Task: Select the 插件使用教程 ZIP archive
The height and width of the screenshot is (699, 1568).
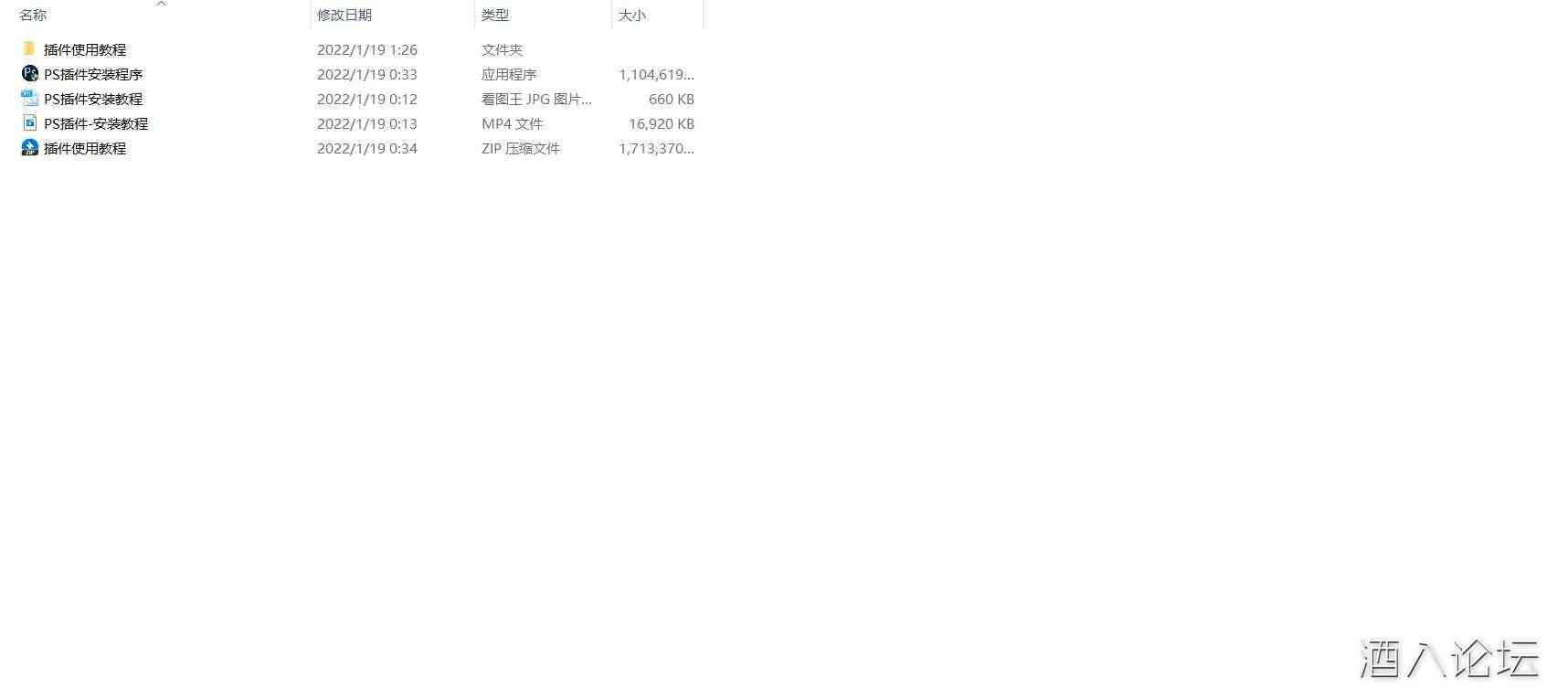Action: pyautogui.click(x=84, y=148)
